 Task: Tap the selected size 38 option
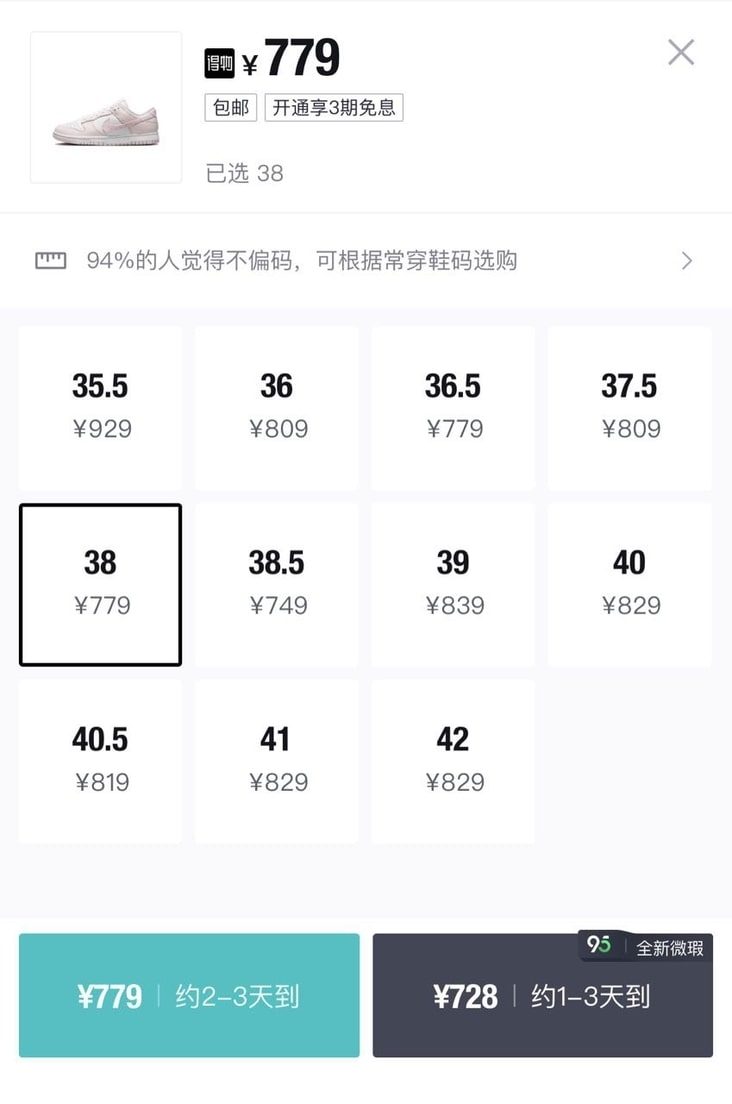click(101, 584)
